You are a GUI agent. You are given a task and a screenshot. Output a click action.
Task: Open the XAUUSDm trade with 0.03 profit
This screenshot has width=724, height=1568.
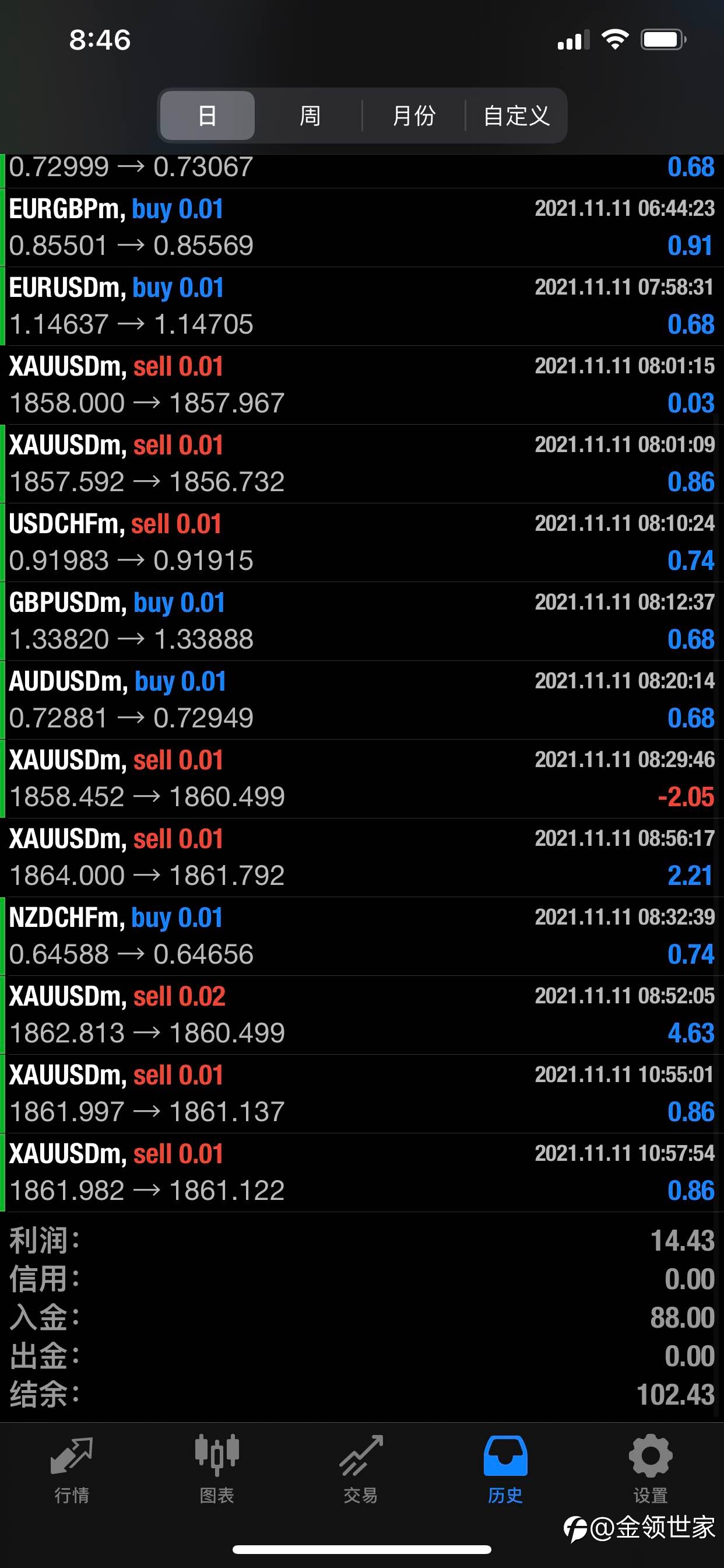coord(362,384)
